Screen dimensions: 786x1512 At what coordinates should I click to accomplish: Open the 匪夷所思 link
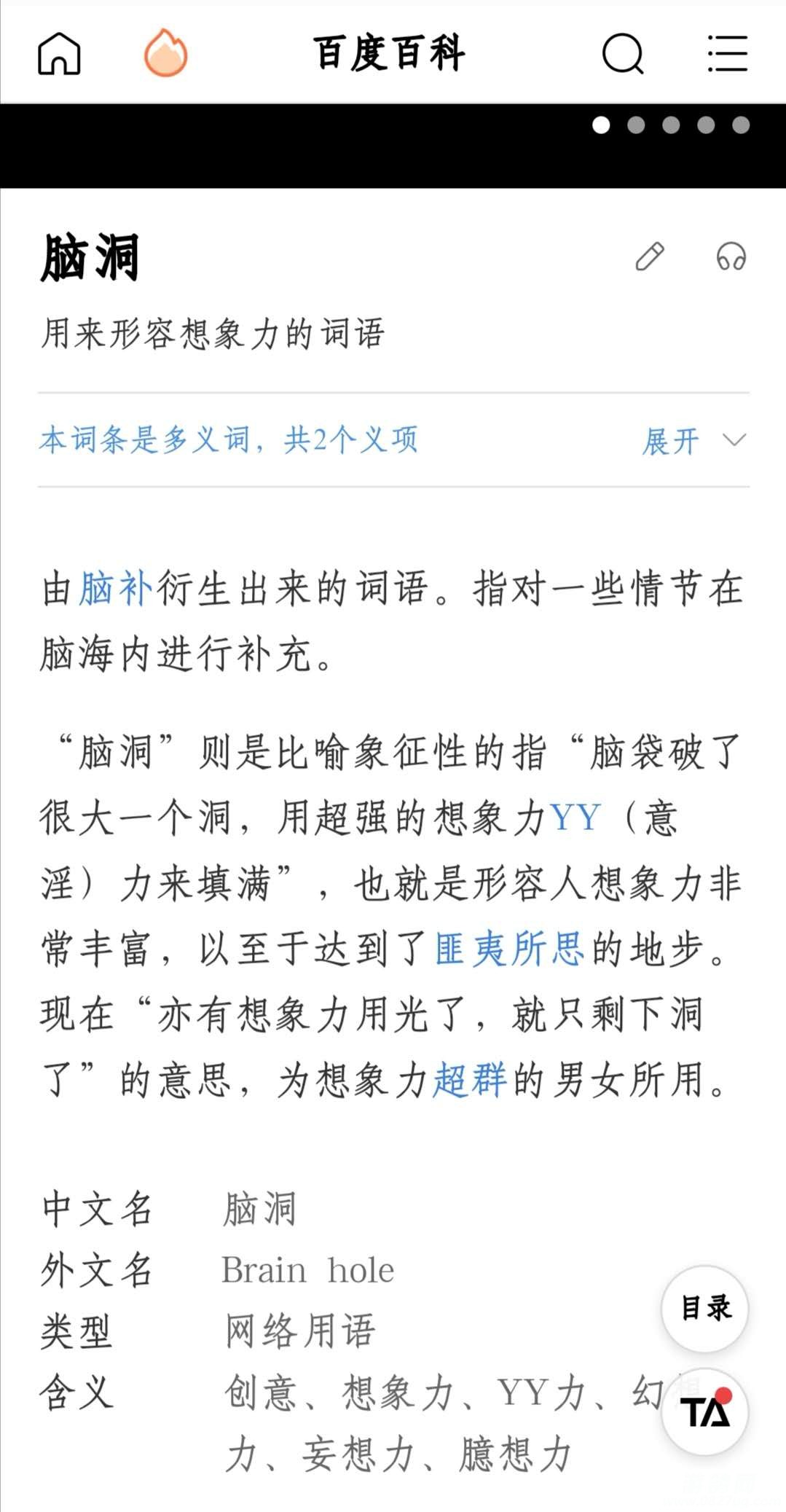point(509,949)
